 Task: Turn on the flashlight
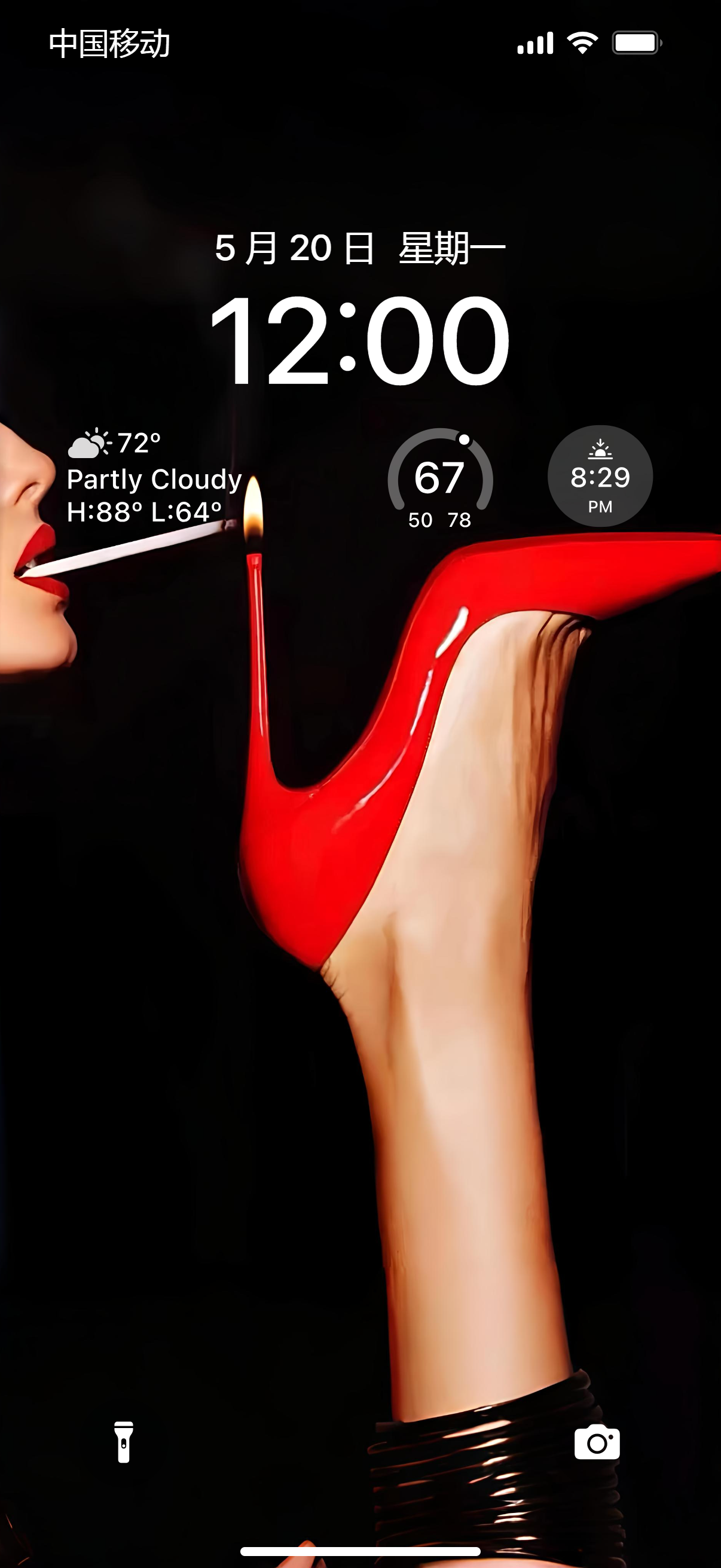tap(124, 1442)
